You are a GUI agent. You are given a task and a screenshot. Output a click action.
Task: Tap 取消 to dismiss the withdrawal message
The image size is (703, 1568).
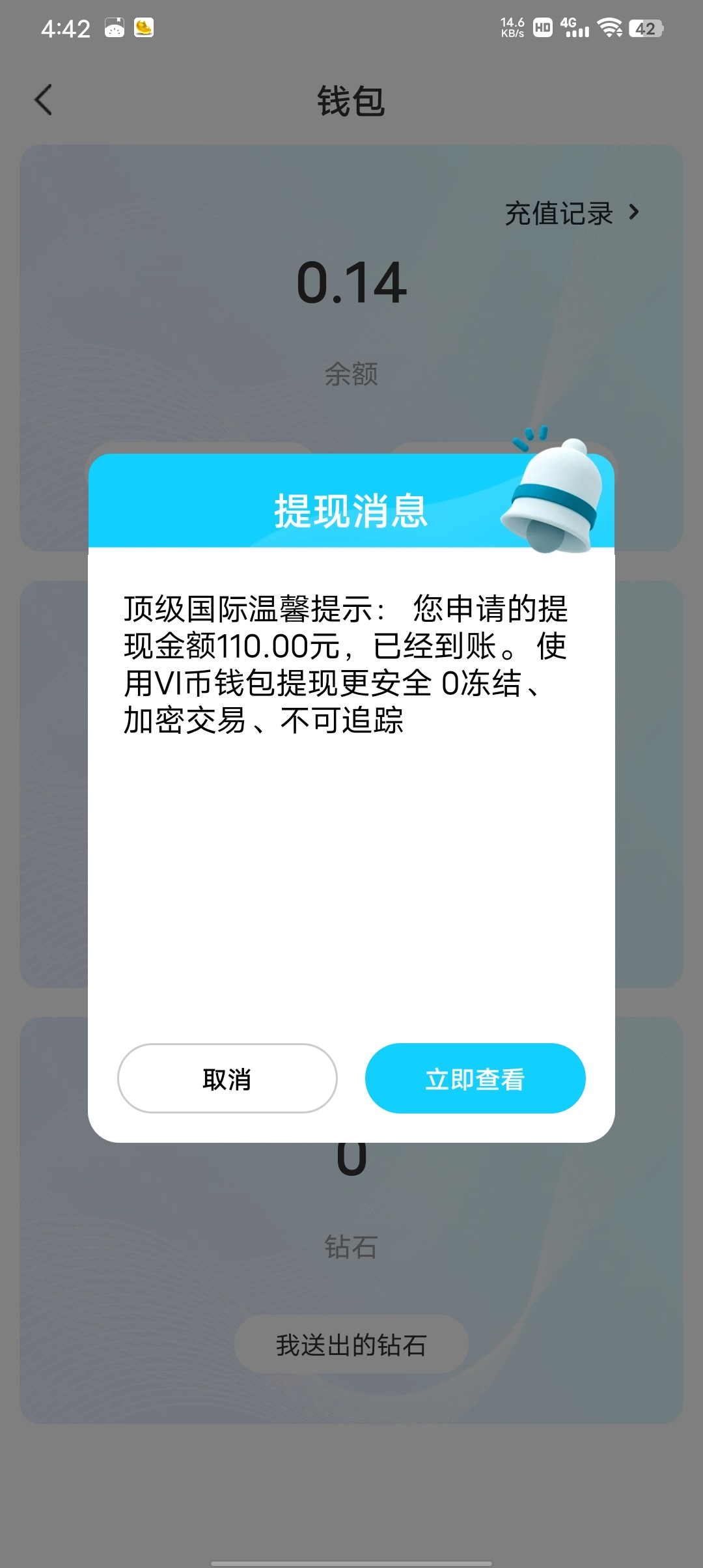tap(227, 1078)
